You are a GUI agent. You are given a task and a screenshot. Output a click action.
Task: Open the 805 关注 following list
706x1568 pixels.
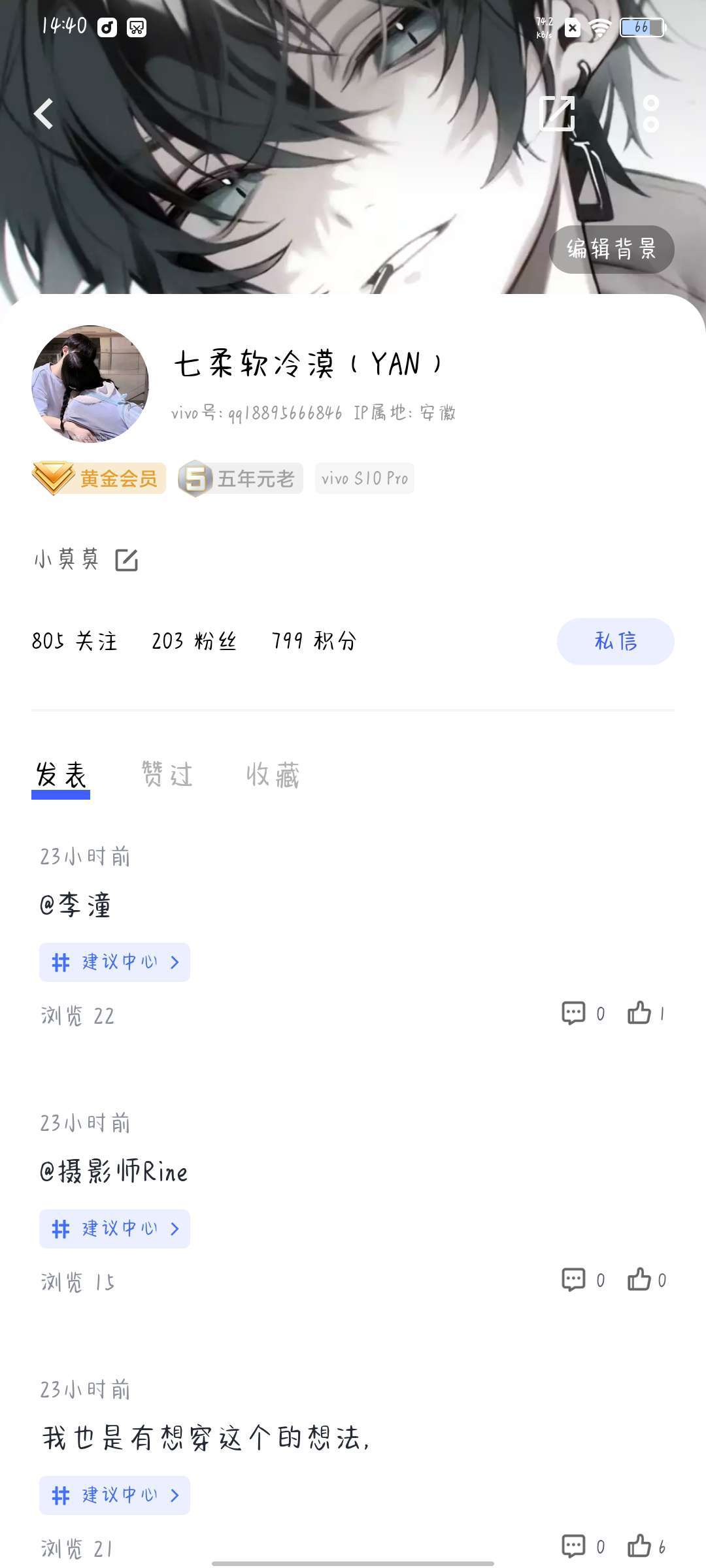tap(75, 641)
